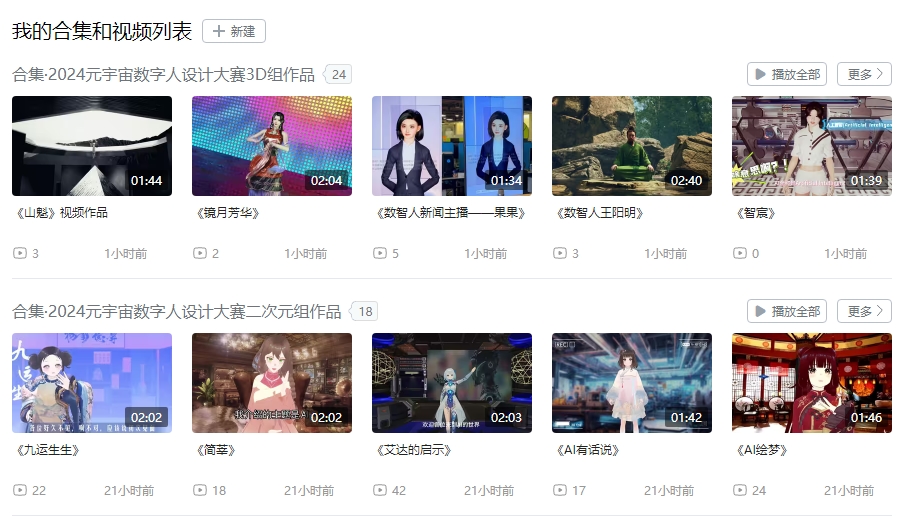Open the 《AI绘梦》 video
Screen dimensions: 909x523
click(x=812, y=383)
